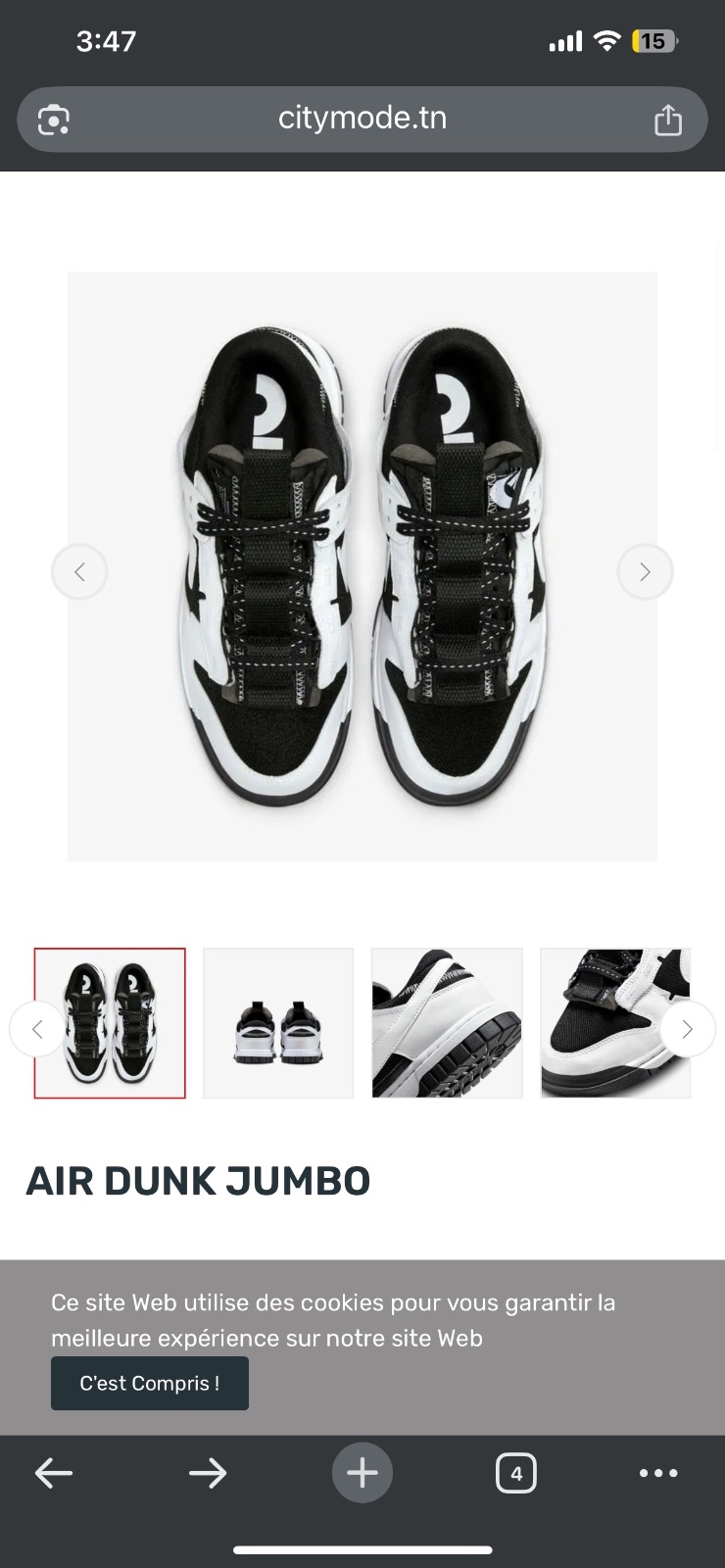Advance the thumbnail carousel to the right

click(x=687, y=1029)
